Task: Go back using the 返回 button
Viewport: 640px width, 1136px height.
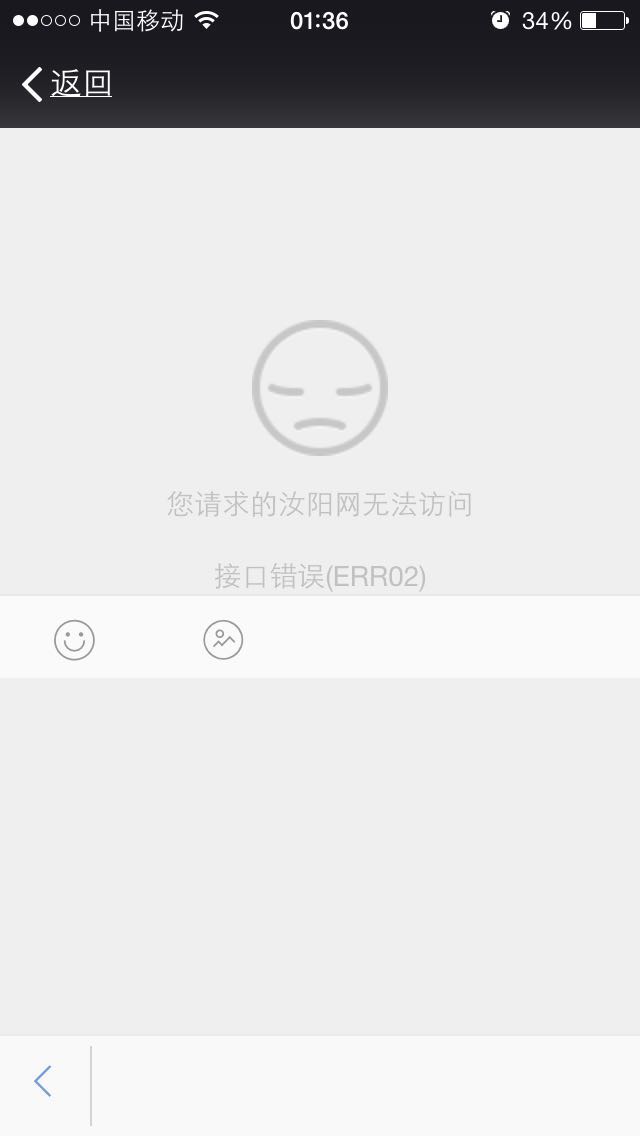Action: (66, 84)
